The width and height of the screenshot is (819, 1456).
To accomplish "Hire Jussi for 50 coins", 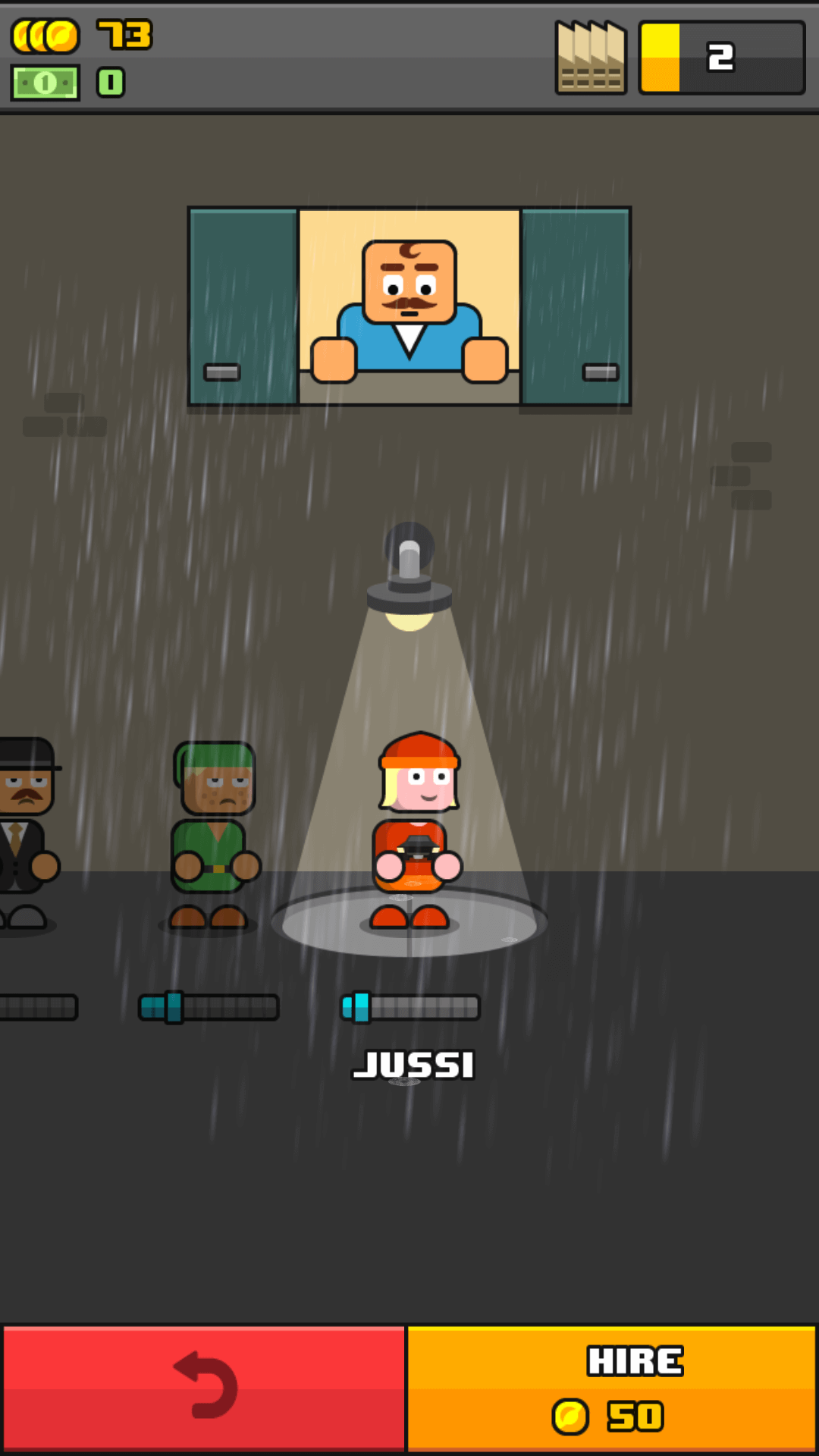I will 612,1389.
